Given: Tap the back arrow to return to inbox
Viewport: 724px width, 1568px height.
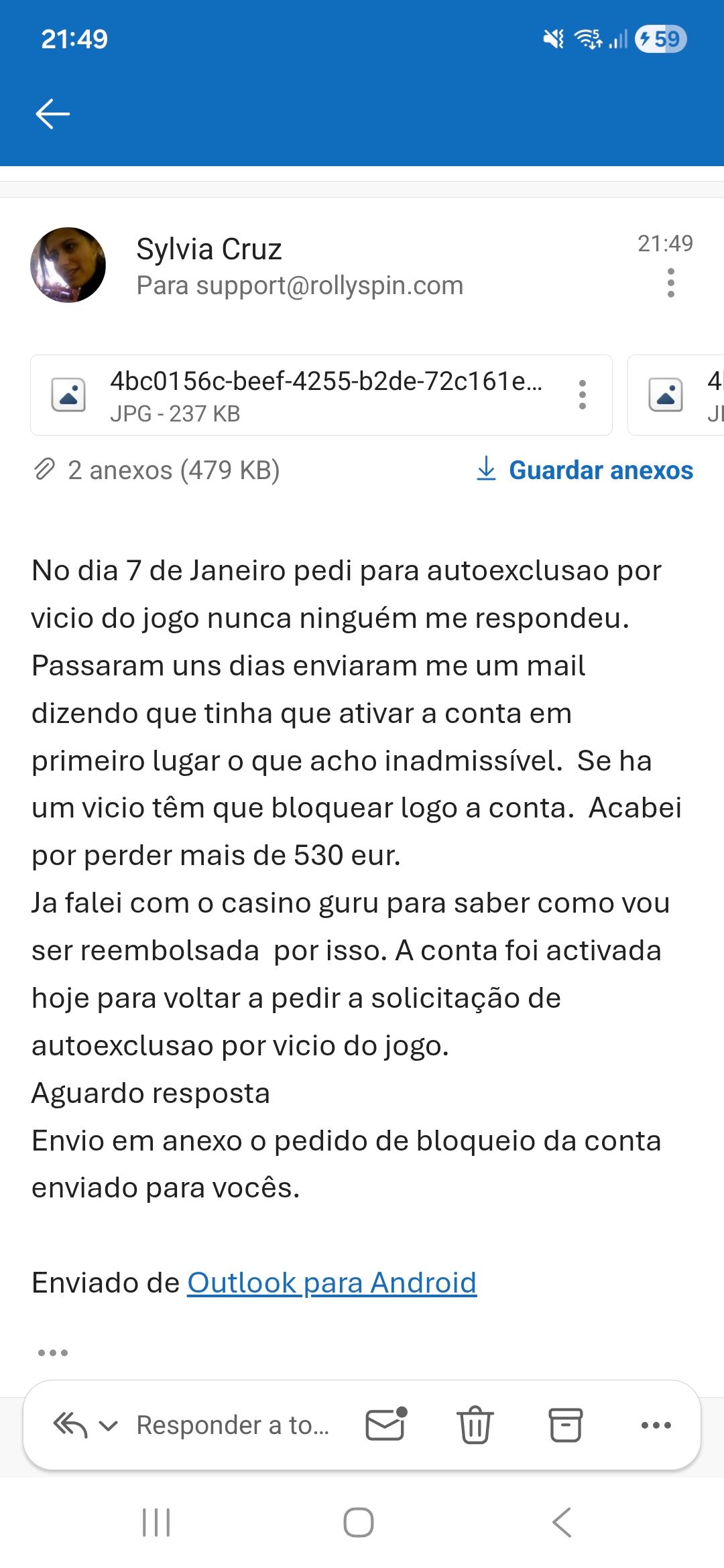Looking at the screenshot, I should 54,113.
